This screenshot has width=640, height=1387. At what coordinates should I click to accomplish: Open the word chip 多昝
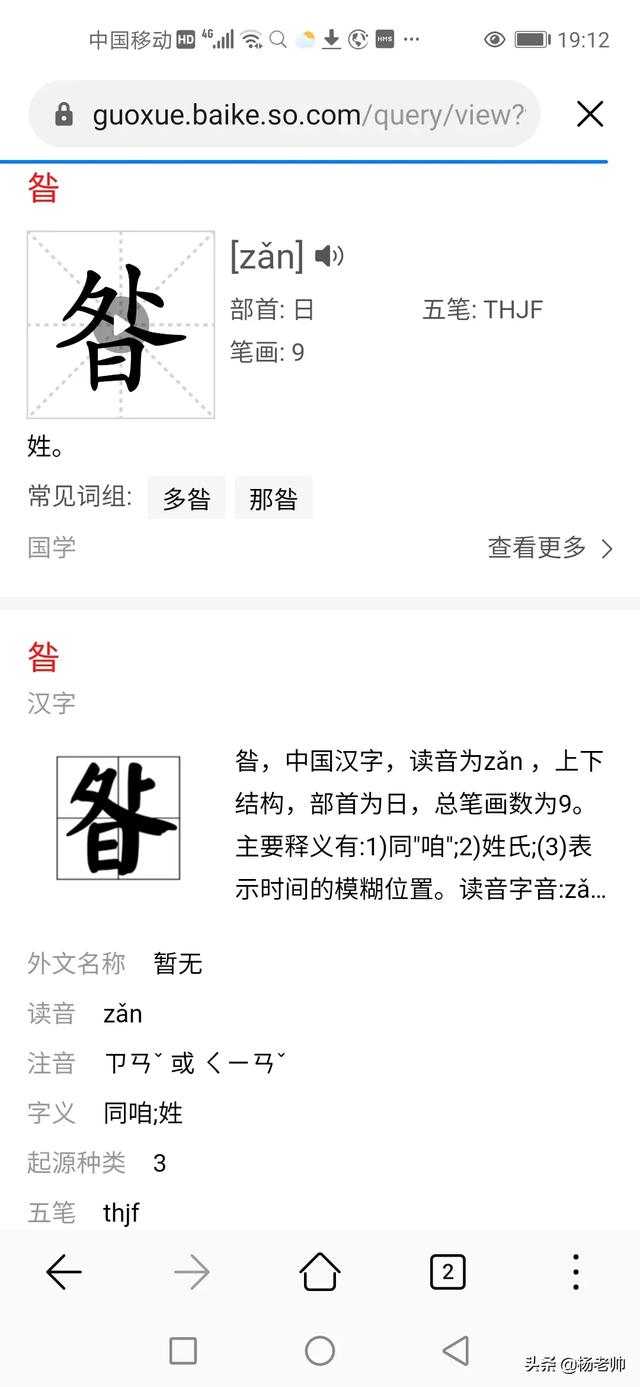tap(187, 498)
